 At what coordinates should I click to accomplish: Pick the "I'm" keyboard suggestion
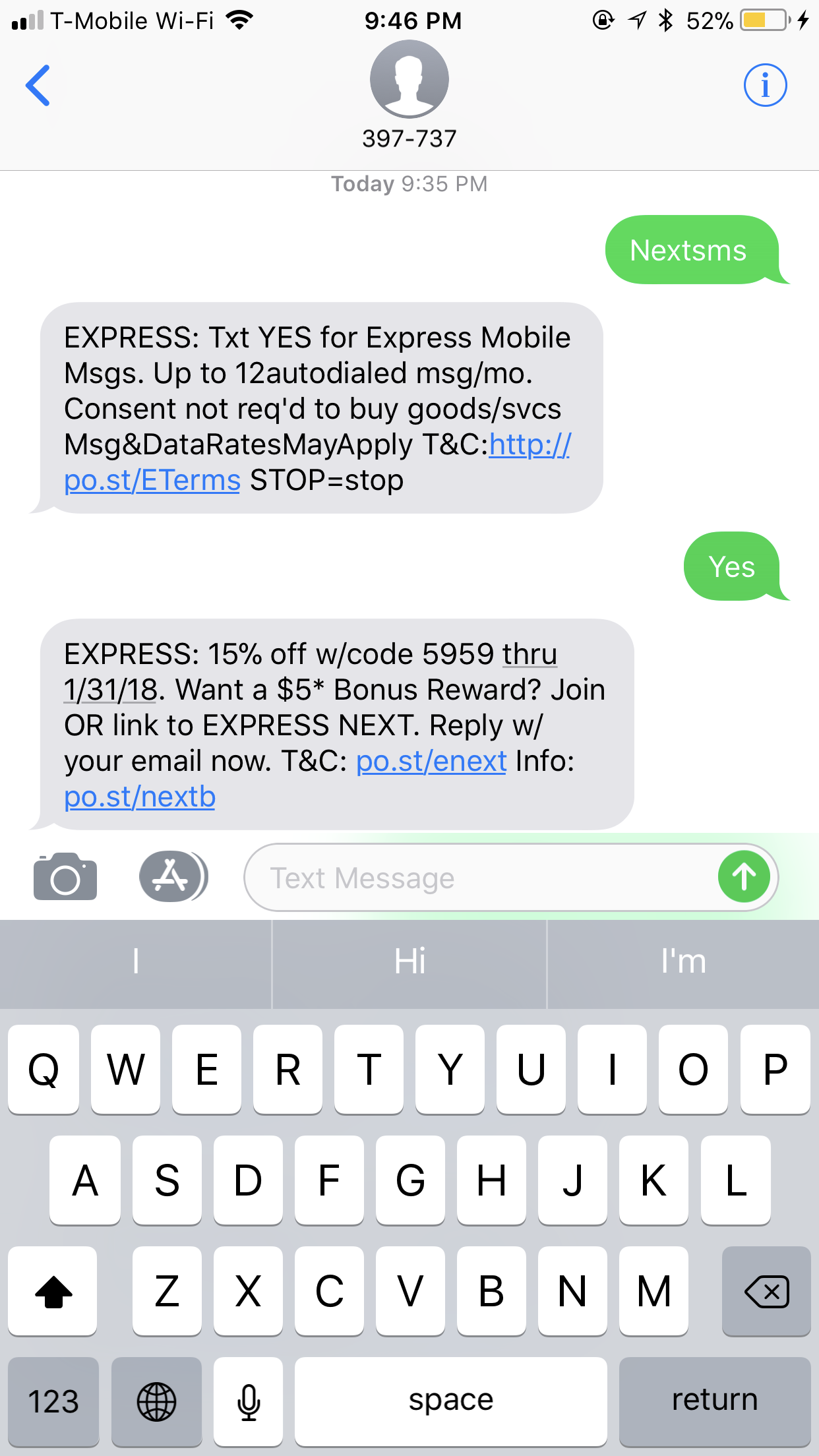click(683, 961)
